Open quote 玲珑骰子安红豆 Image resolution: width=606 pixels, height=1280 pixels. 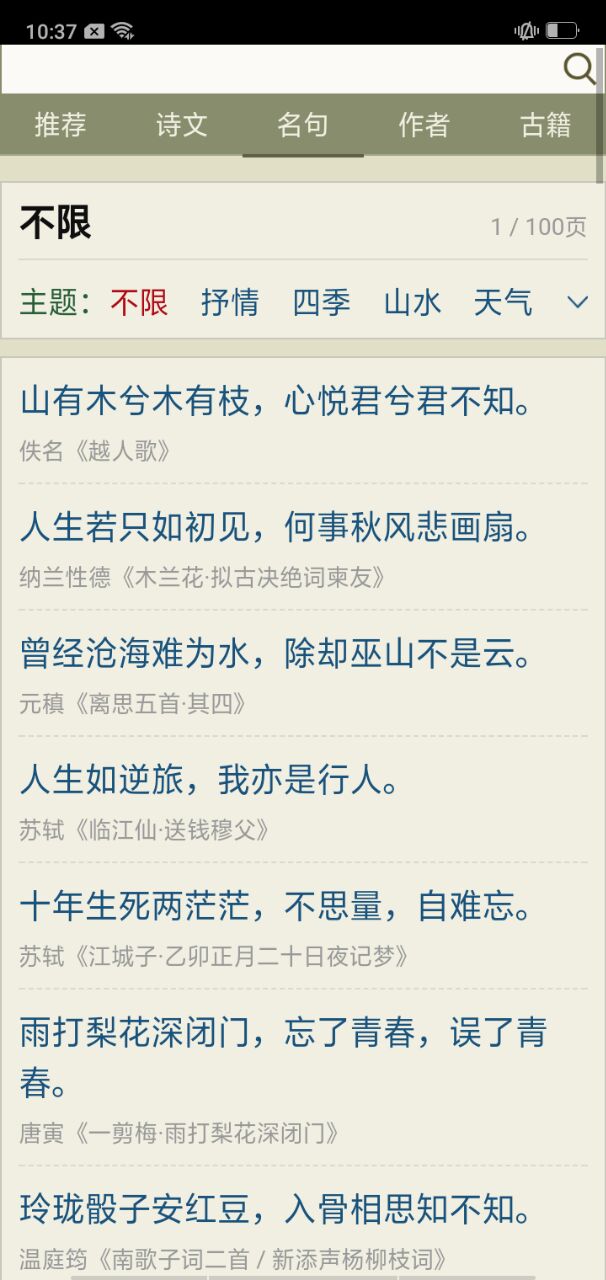point(276,1211)
